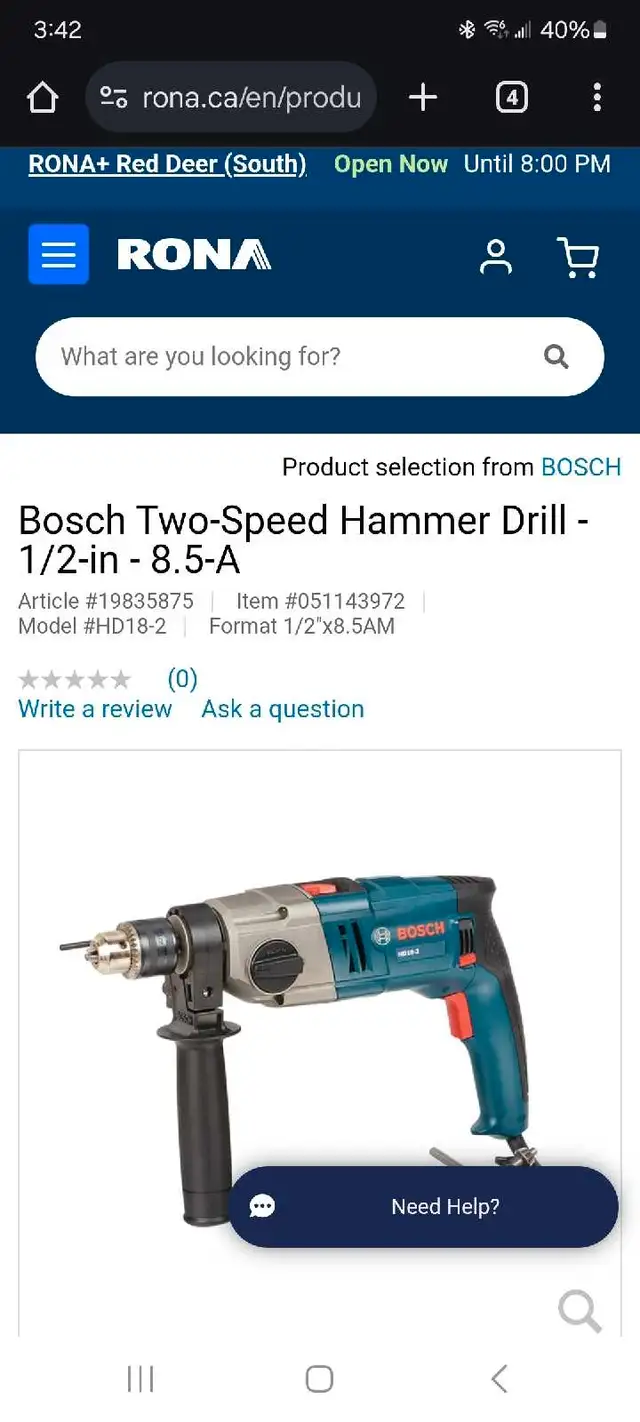Open the account profile icon
This screenshot has height=1422, width=640.
point(496,257)
